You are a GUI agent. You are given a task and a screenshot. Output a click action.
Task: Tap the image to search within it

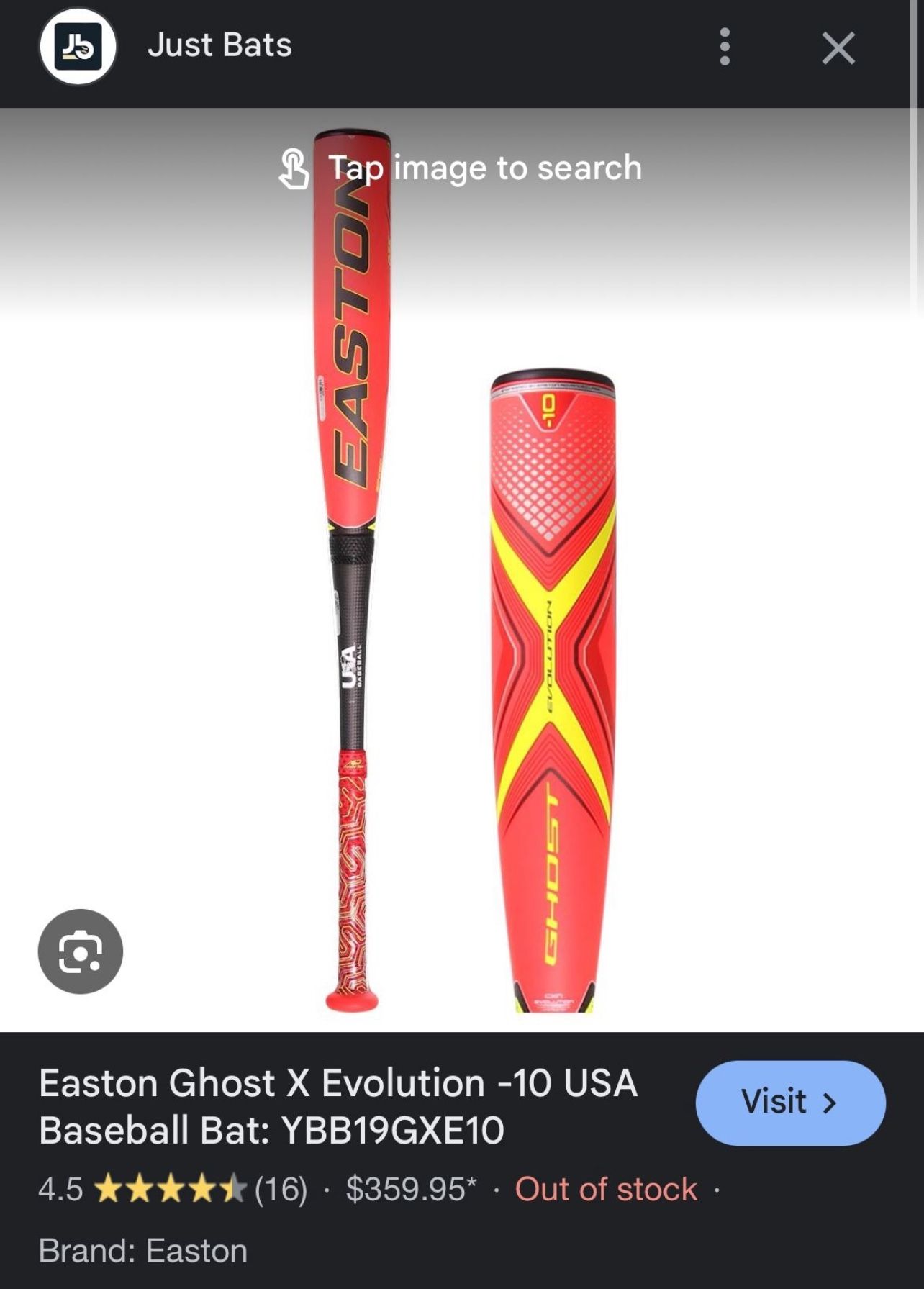(462, 576)
